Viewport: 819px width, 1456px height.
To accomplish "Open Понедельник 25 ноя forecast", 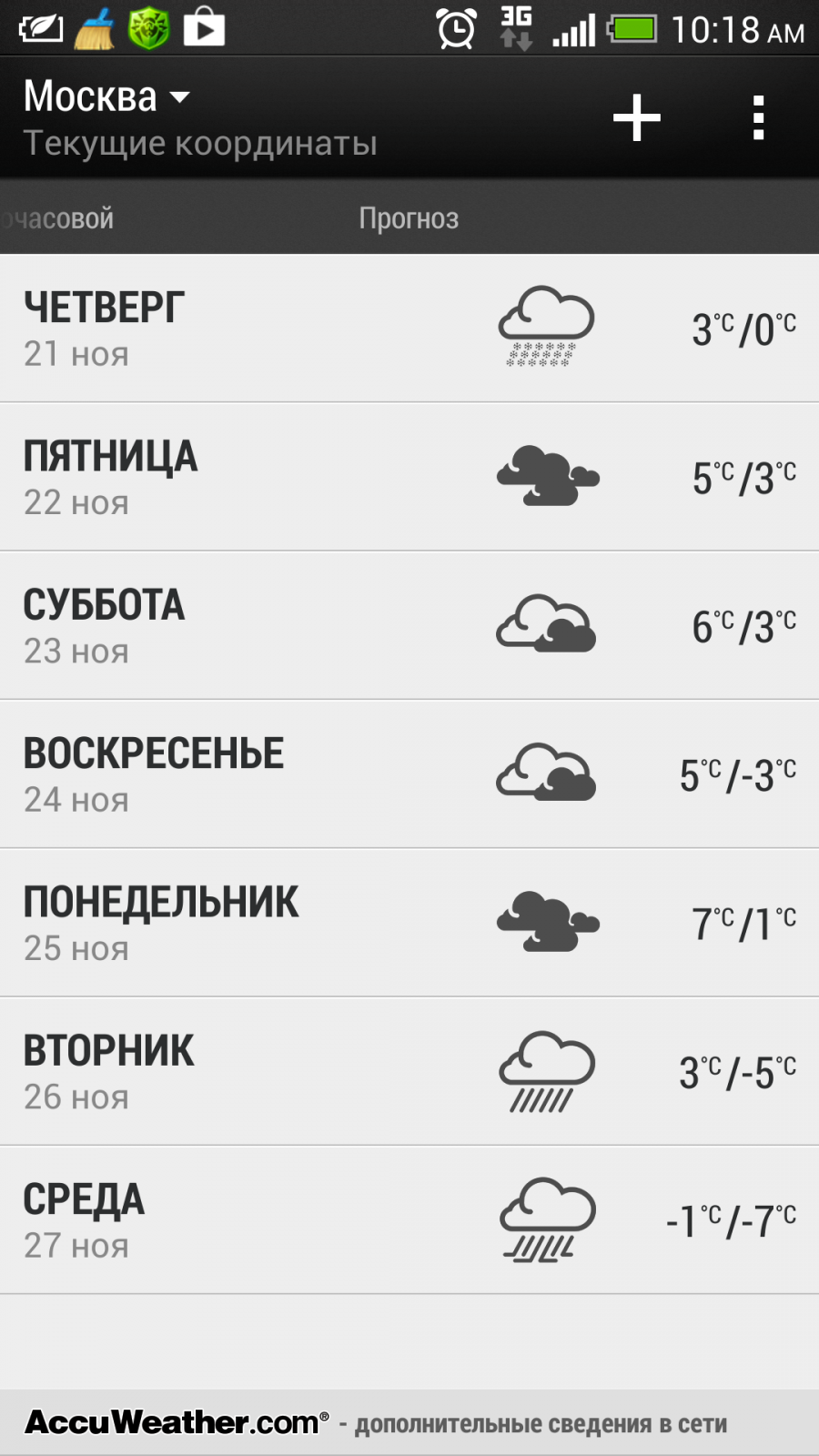I will click(409, 923).
